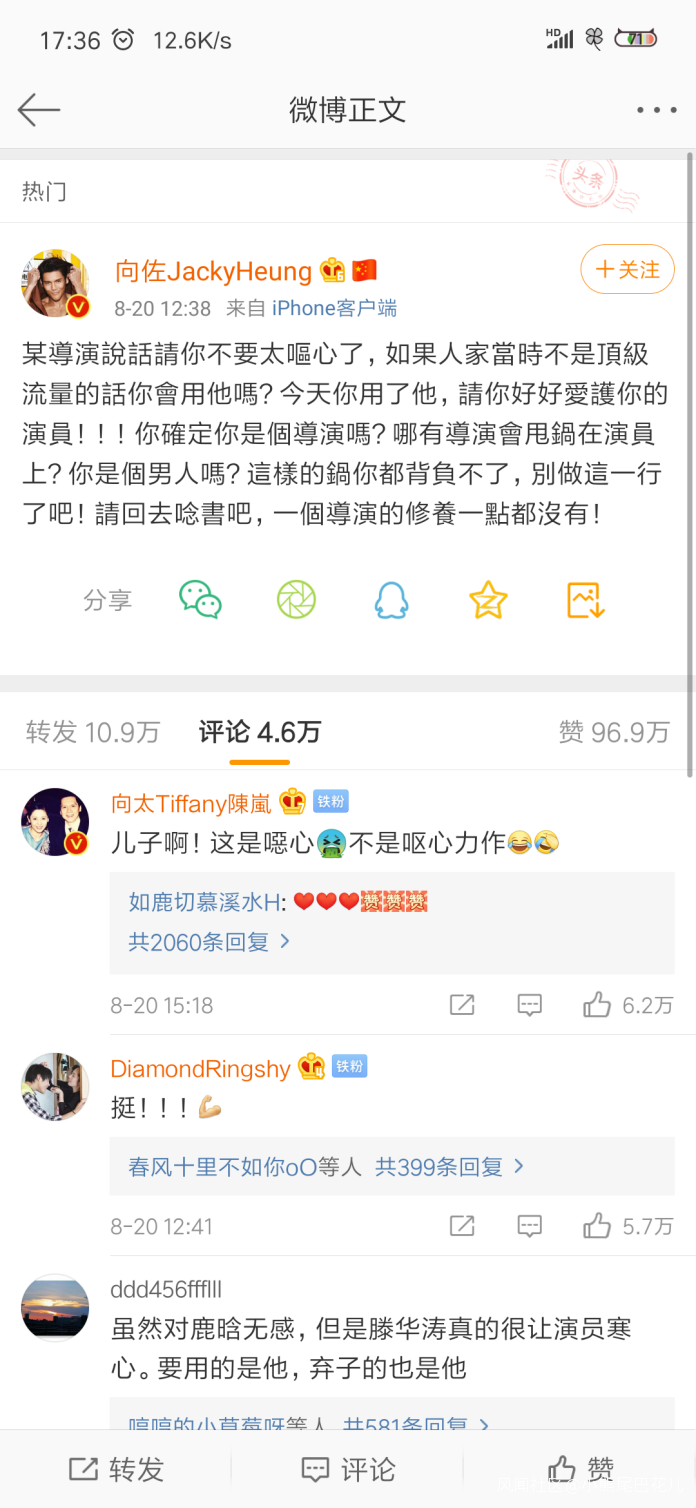This screenshot has height=1508, width=696.
Task: View all 2060条回复 on 向太's comment
Action: pos(209,941)
